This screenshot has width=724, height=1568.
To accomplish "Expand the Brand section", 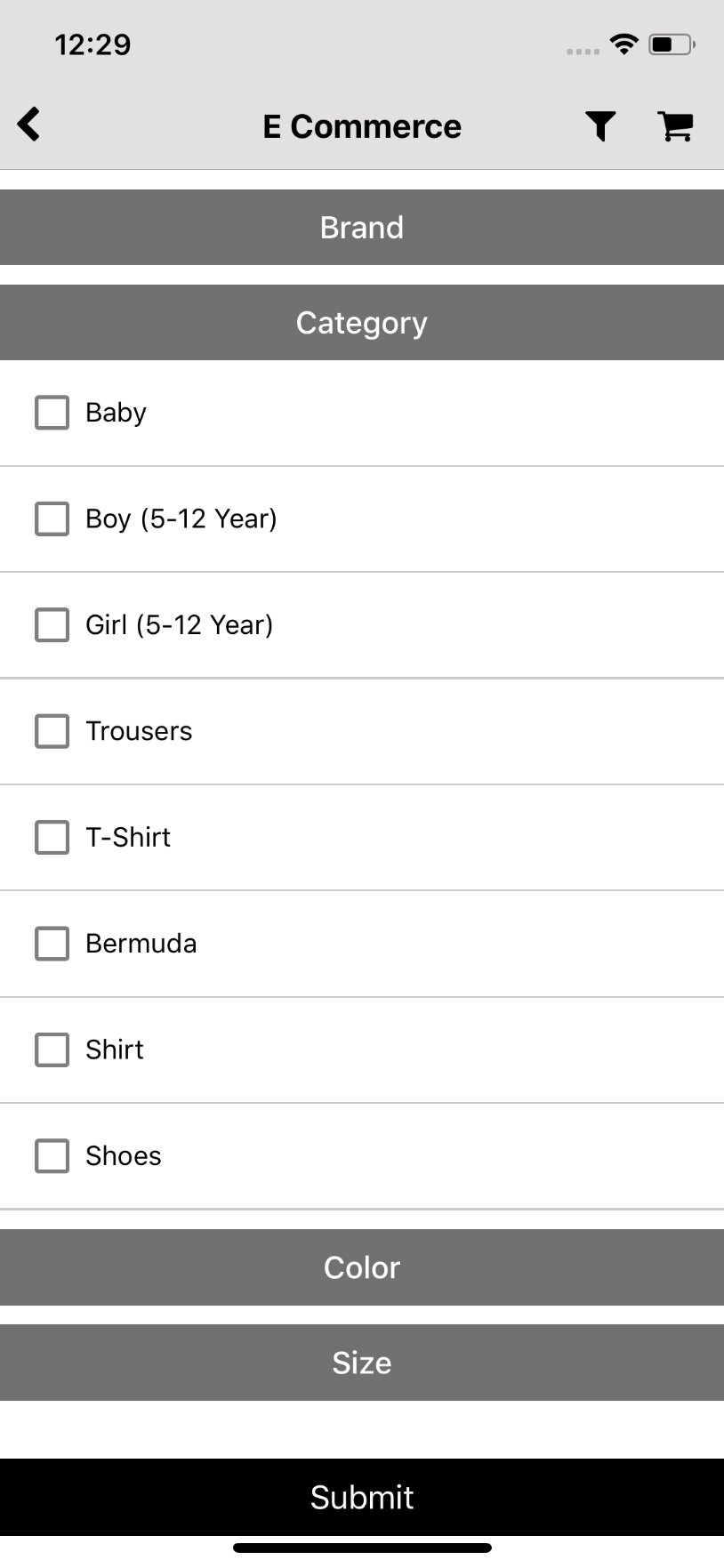I will [362, 227].
